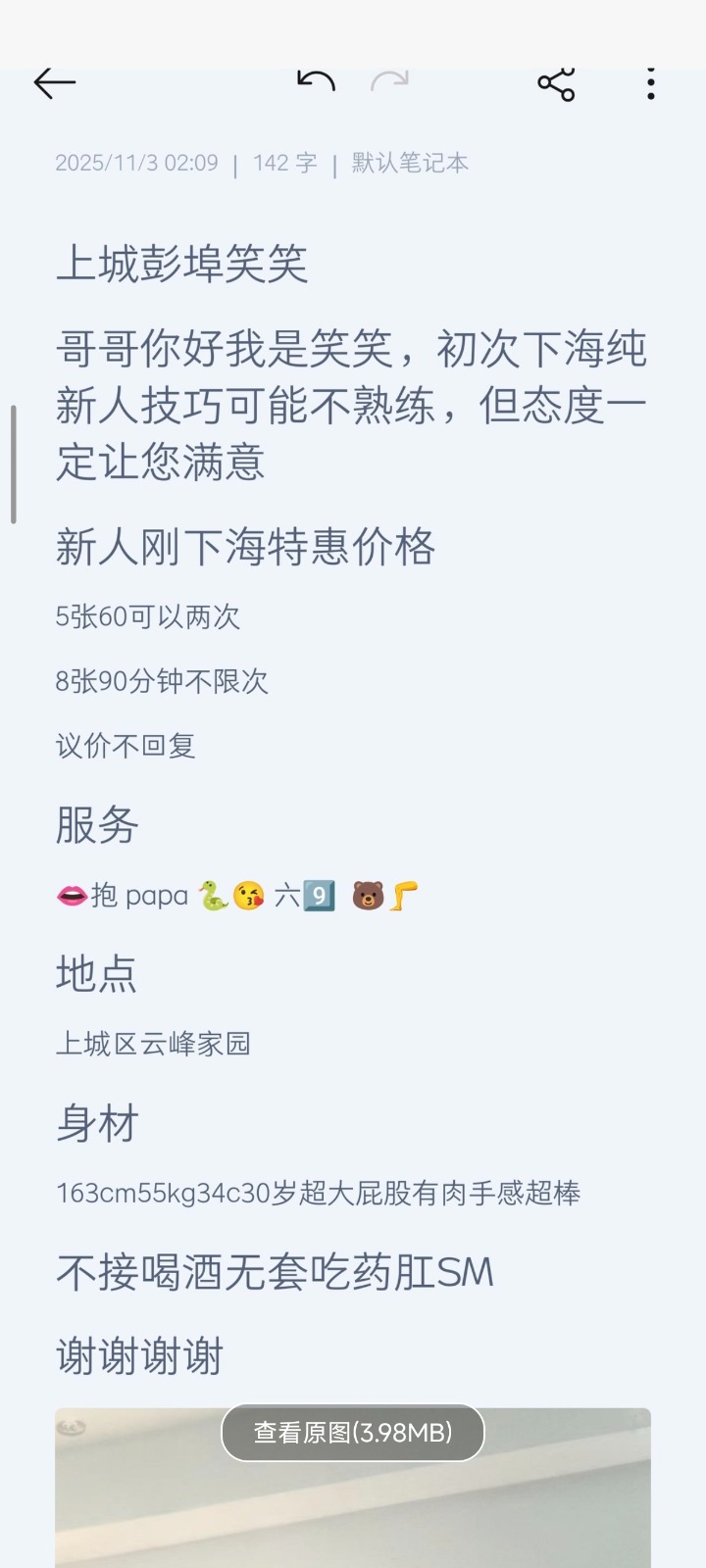Change the notebook from 默认笔记本

(x=410, y=163)
